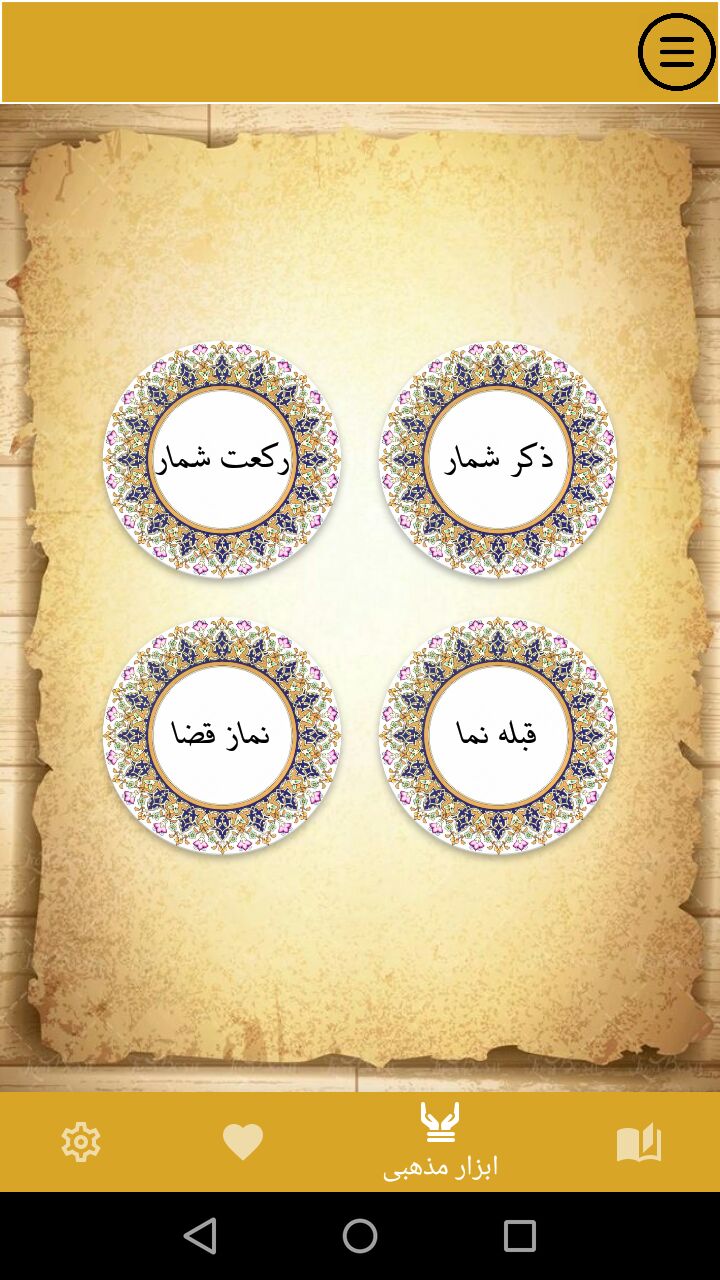This screenshot has width=720, height=1280.
Task: Switch to the favorites heart tab
Action: pyautogui.click(x=242, y=1142)
